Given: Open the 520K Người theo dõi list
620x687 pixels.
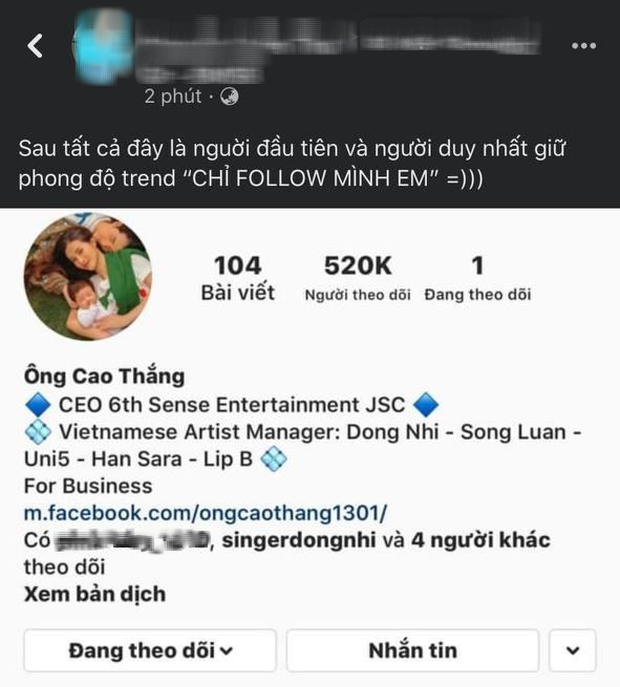Looking at the screenshot, I should [x=358, y=278].
